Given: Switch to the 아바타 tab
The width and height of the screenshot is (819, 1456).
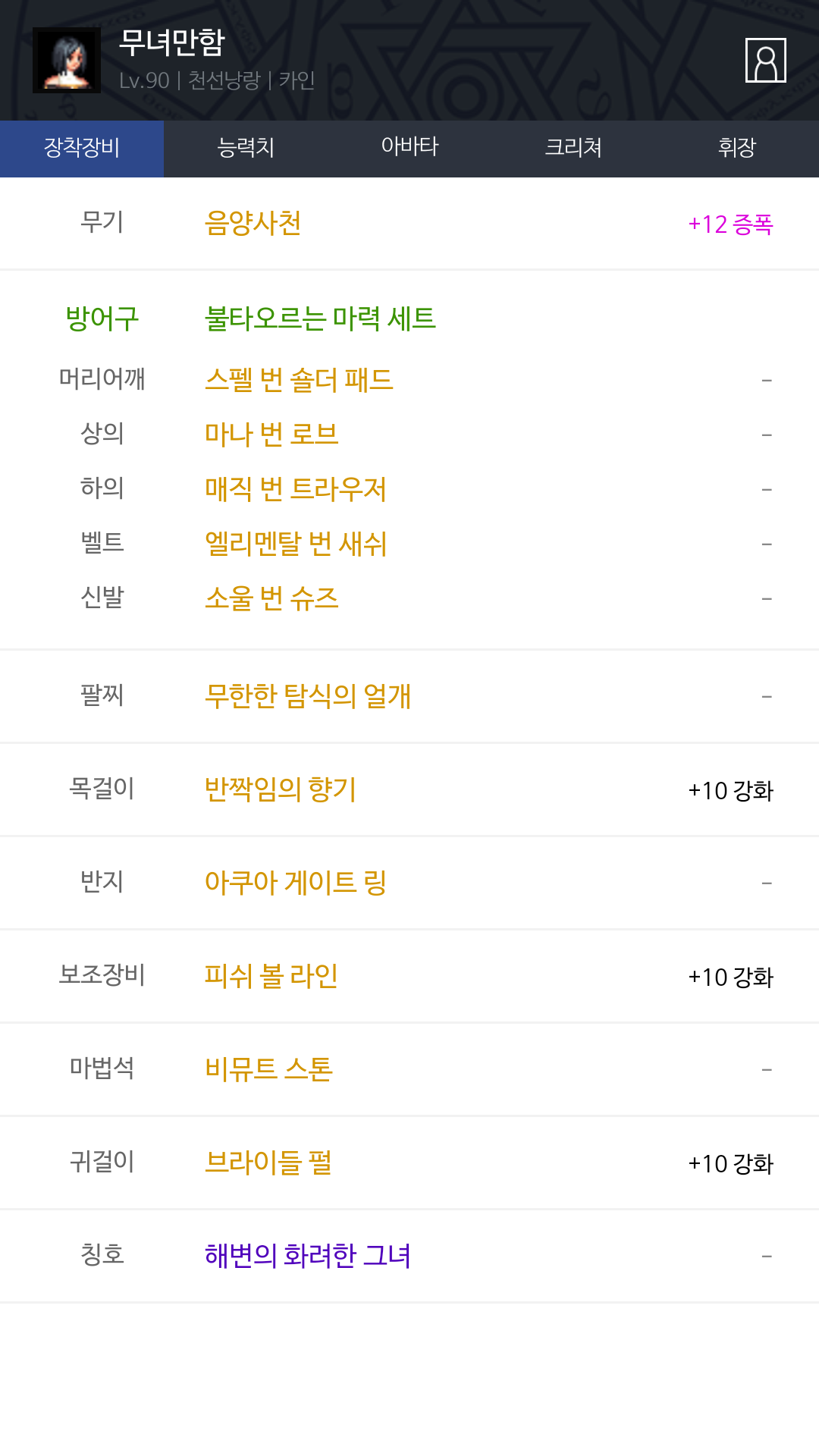Looking at the screenshot, I should click(x=409, y=149).
